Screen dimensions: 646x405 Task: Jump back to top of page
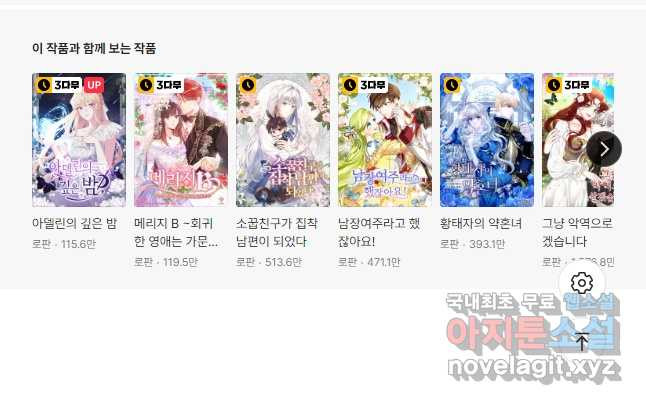pos(582,341)
